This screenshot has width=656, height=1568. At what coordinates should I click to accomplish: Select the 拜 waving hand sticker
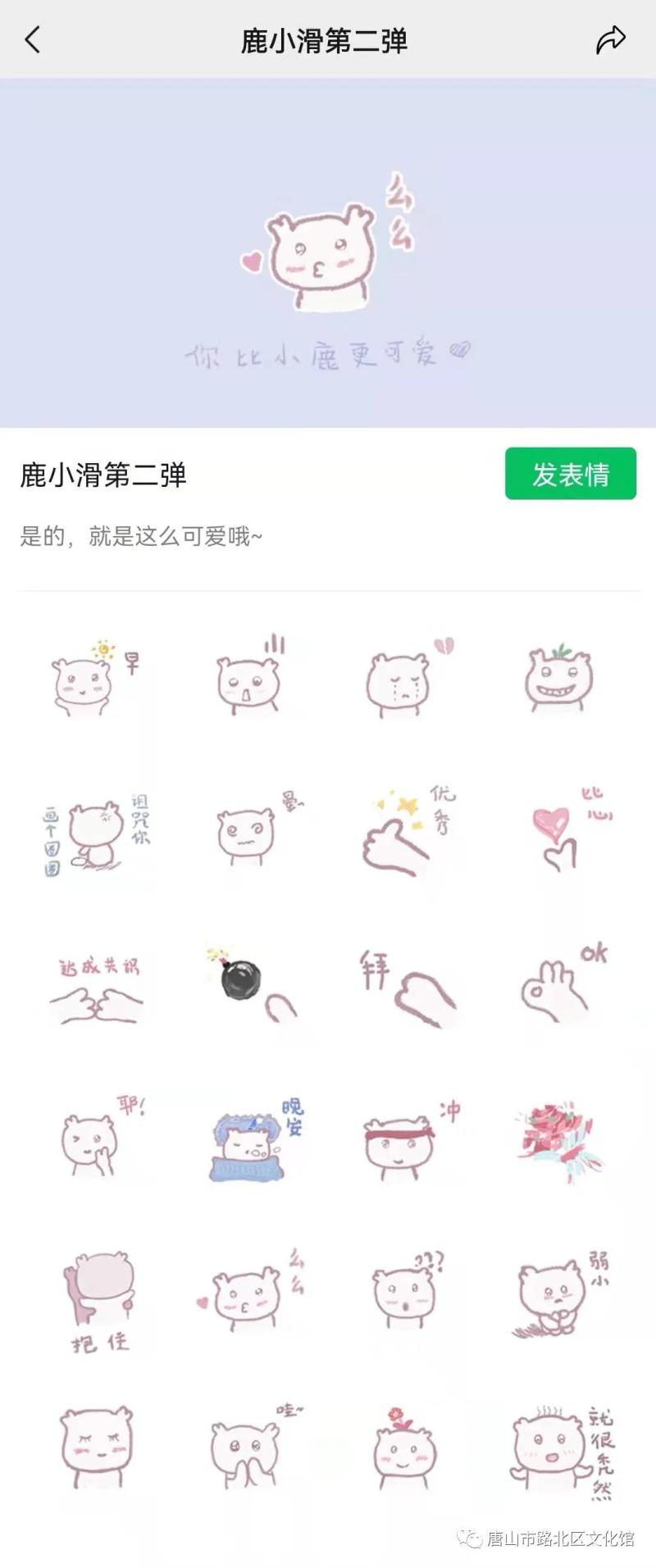point(406,988)
